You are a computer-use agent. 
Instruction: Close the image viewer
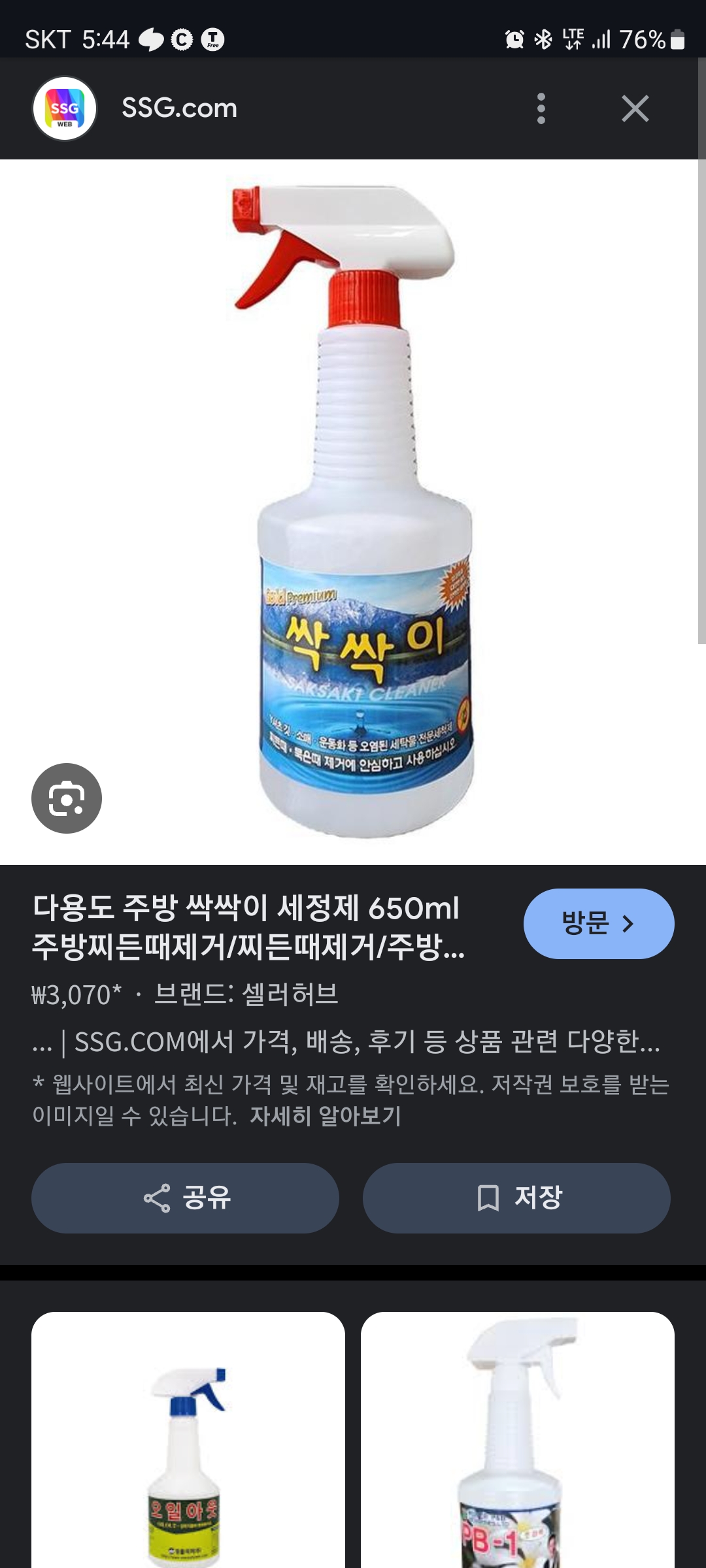coord(635,108)
